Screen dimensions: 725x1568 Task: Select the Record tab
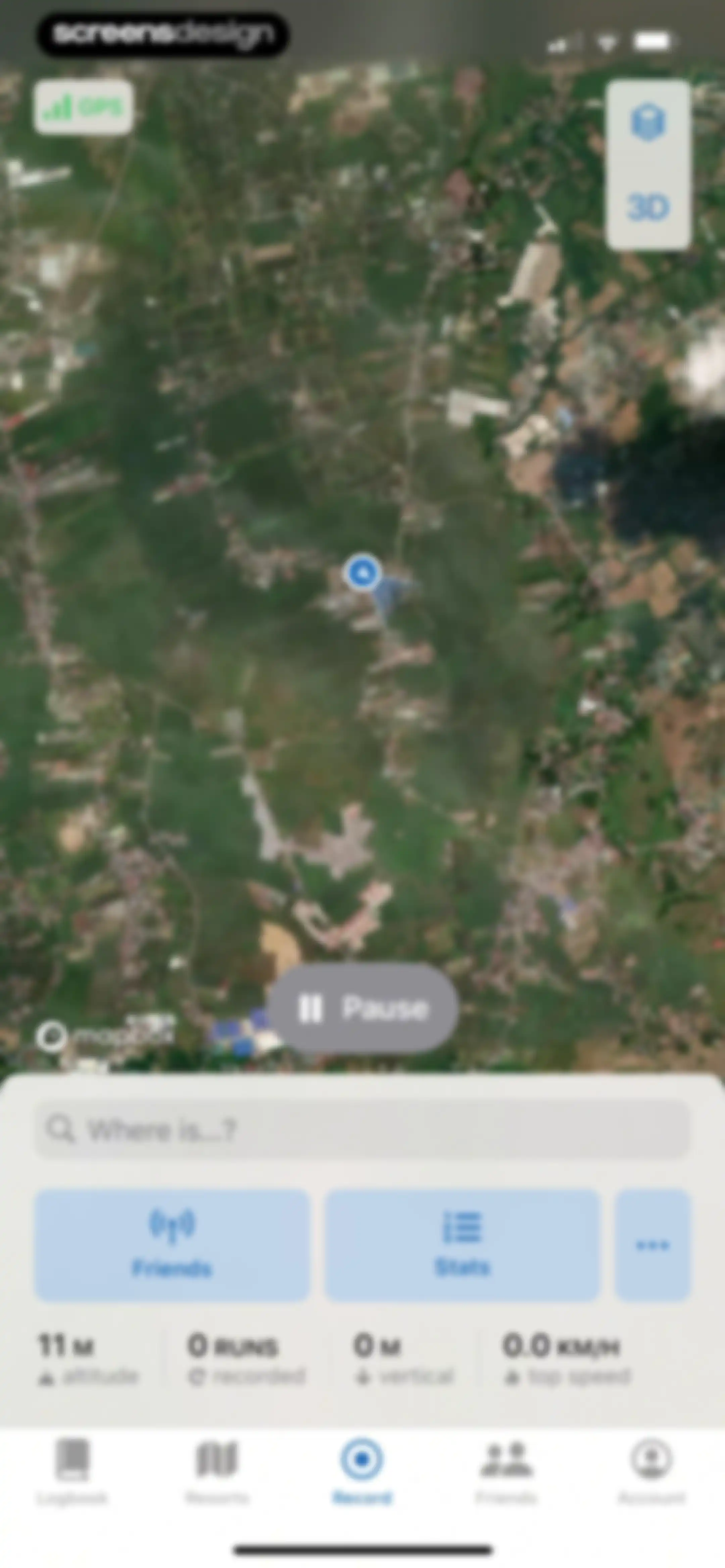(362, 1471)
